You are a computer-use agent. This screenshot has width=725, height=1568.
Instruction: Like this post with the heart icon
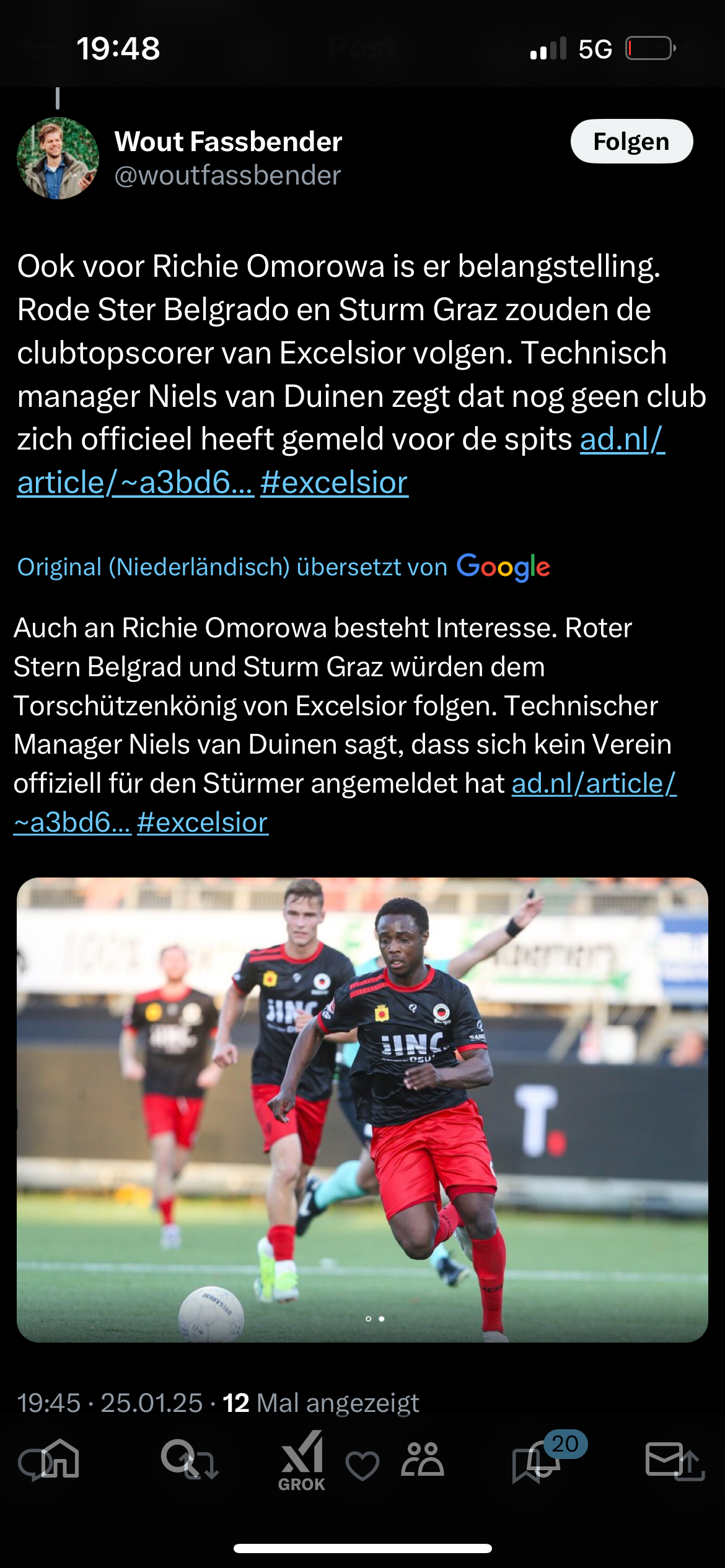click(362, 1465)
